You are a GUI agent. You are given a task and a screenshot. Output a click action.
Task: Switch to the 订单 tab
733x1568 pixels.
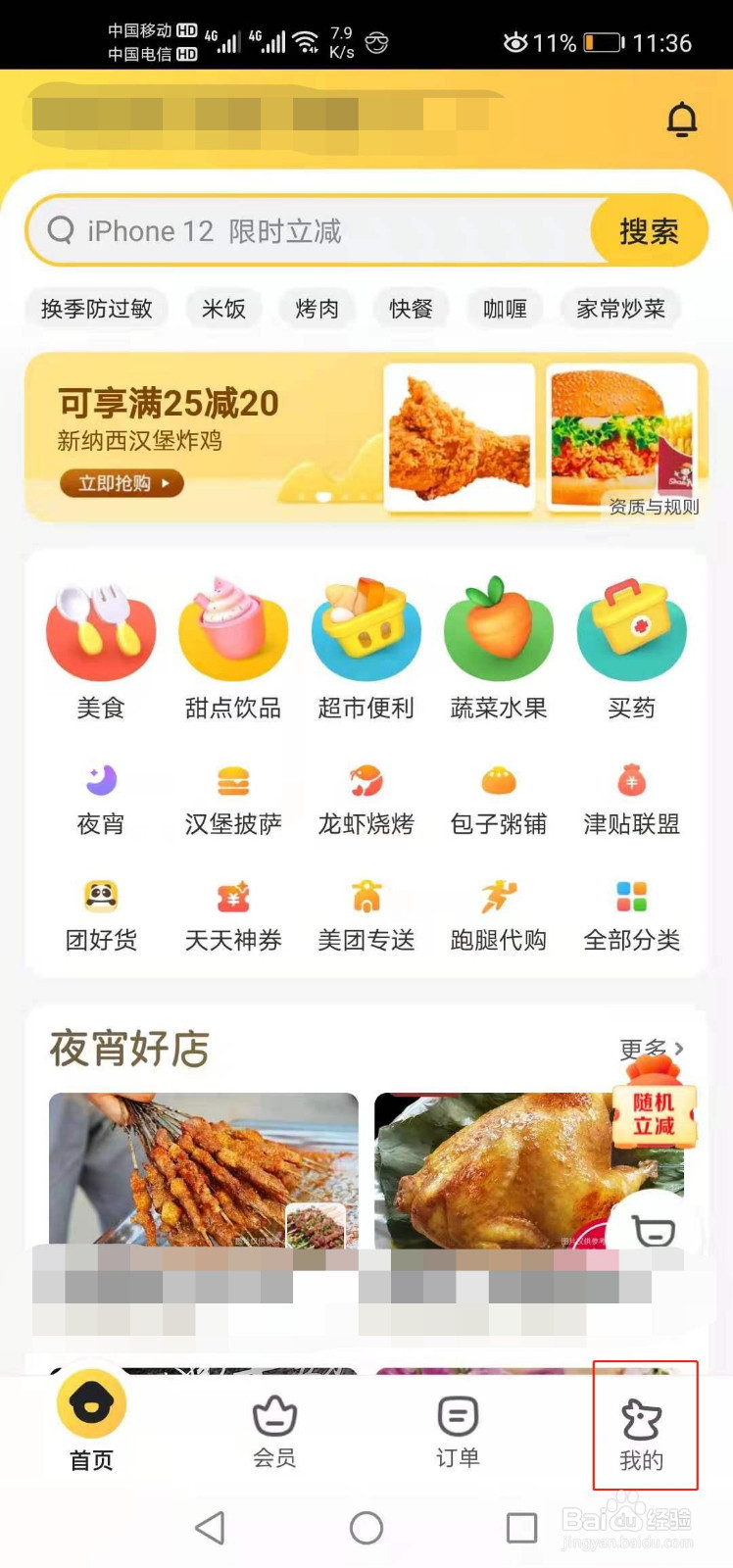458,1431
